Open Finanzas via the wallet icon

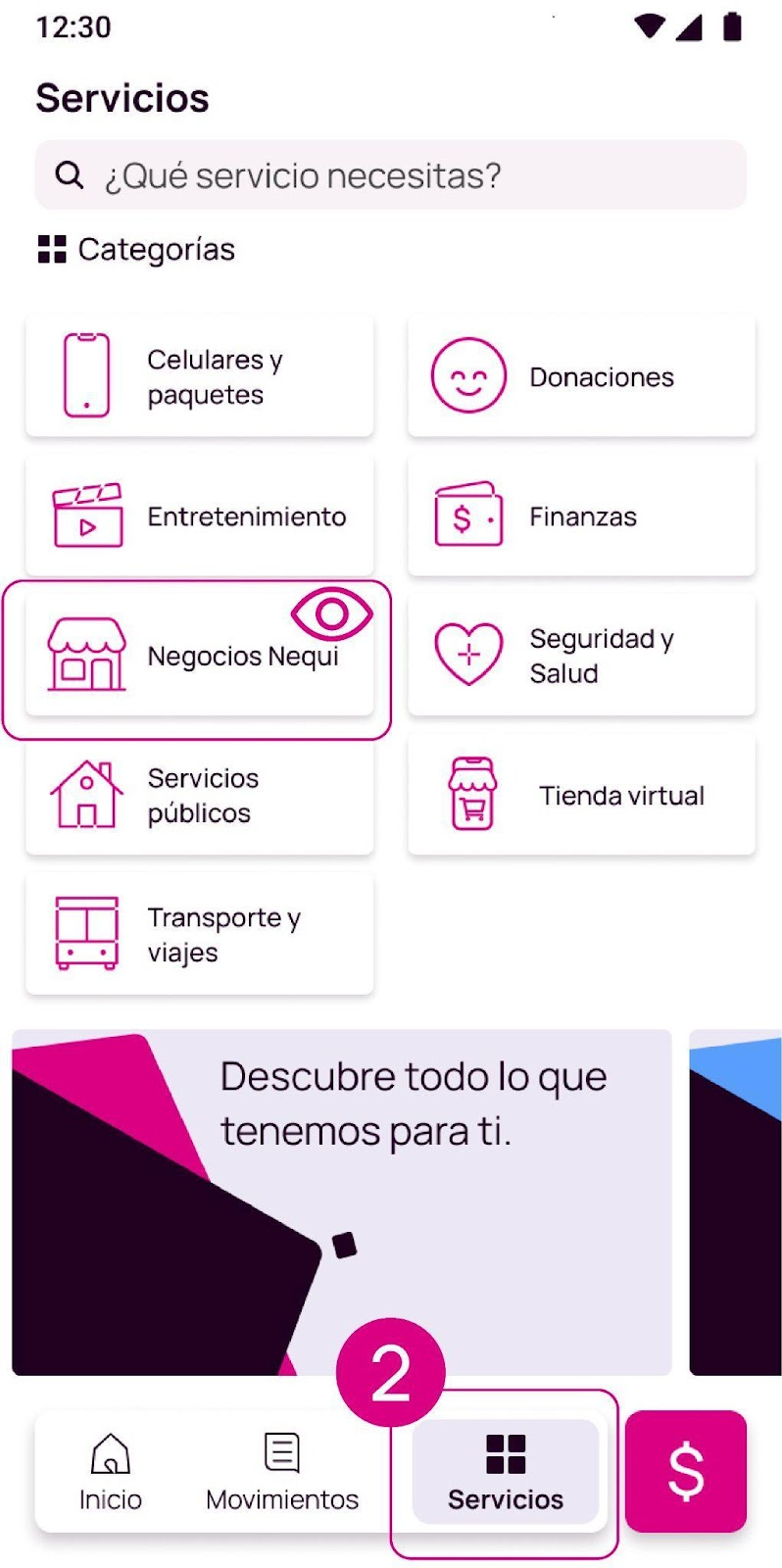point(467,515)
